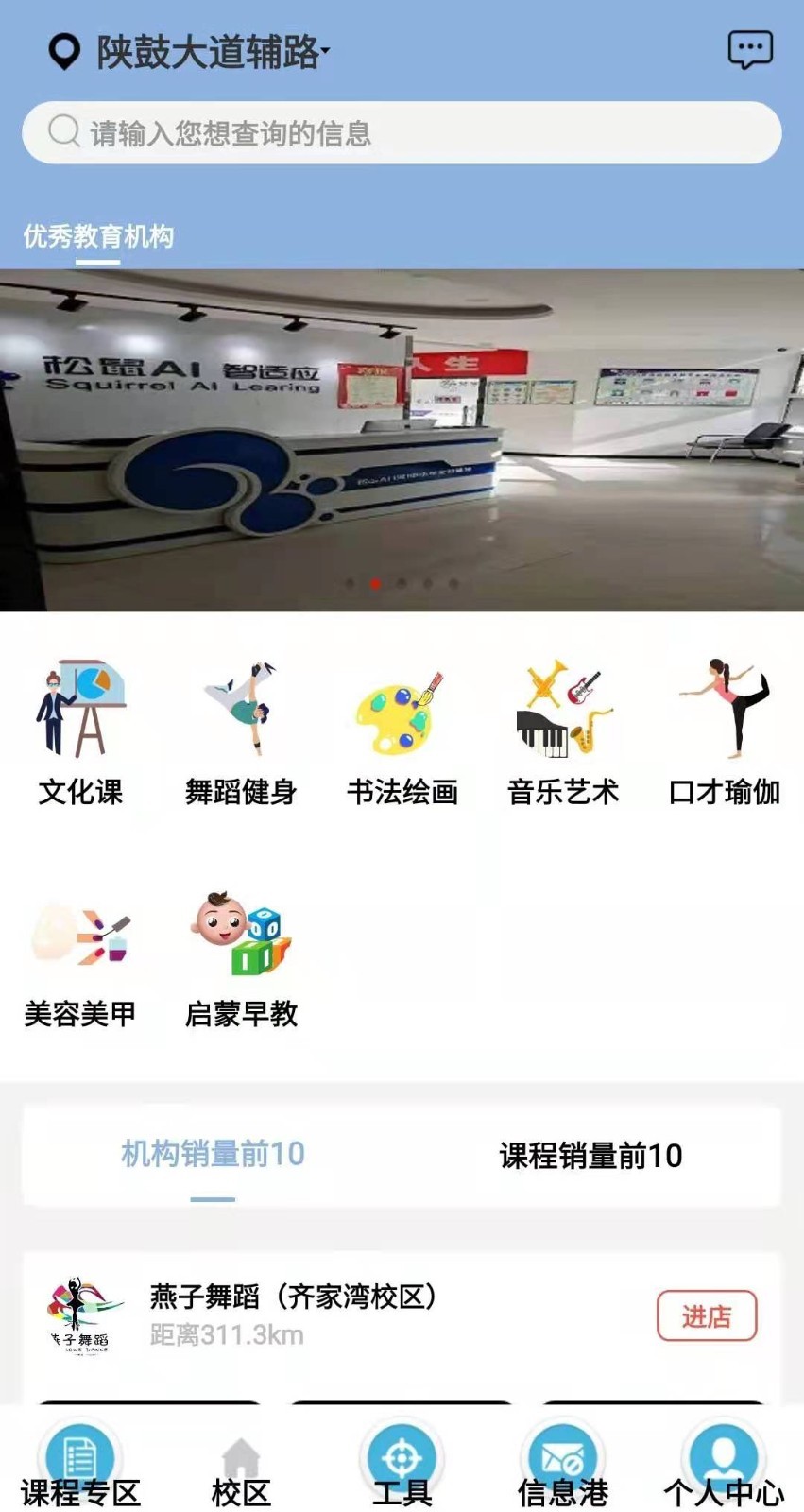Select the 启蒙早教 category
Screen dimensions: 804x1512
[x=241, y=956]
